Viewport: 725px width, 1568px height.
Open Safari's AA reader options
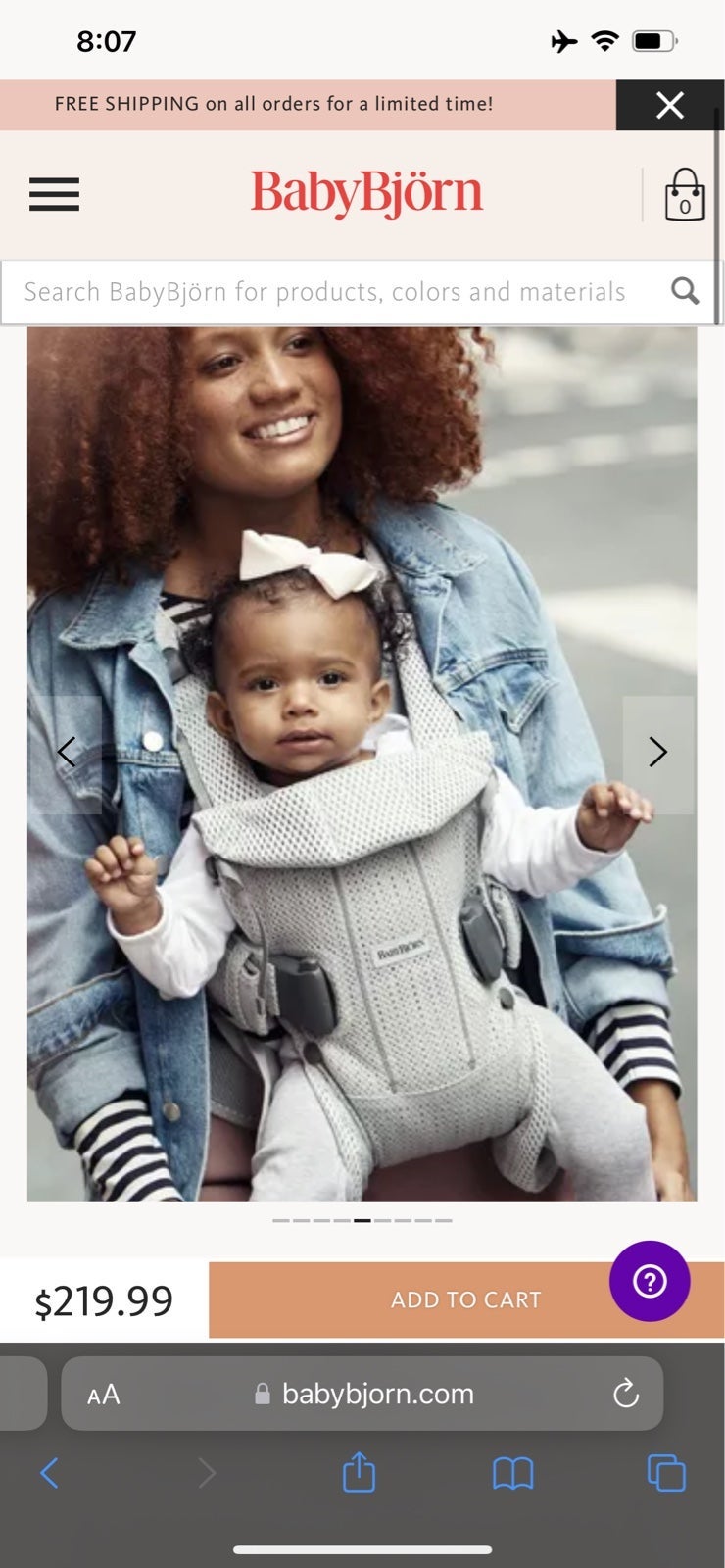point(103,1394)
